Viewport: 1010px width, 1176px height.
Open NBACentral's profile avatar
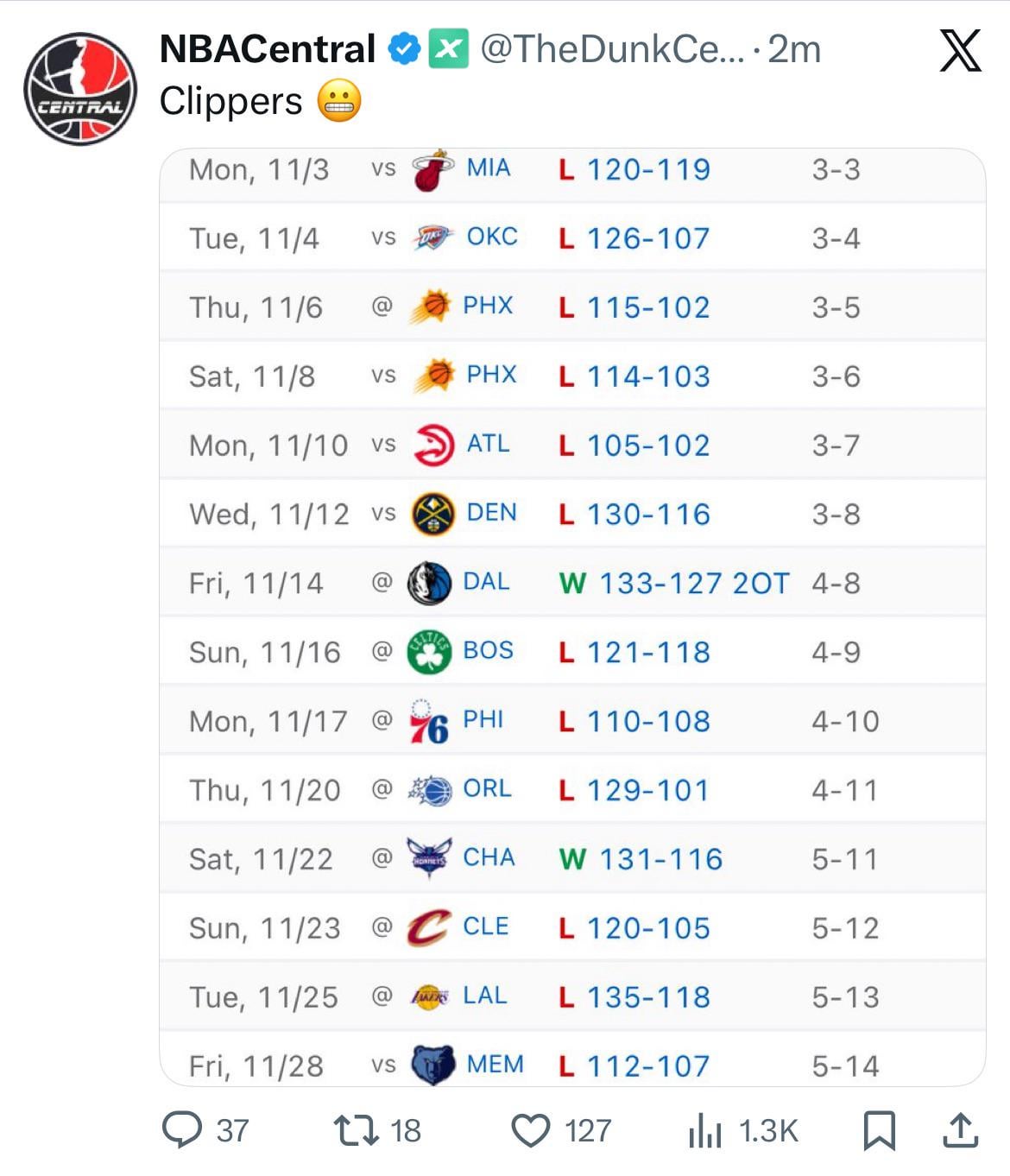click(79, 89)
